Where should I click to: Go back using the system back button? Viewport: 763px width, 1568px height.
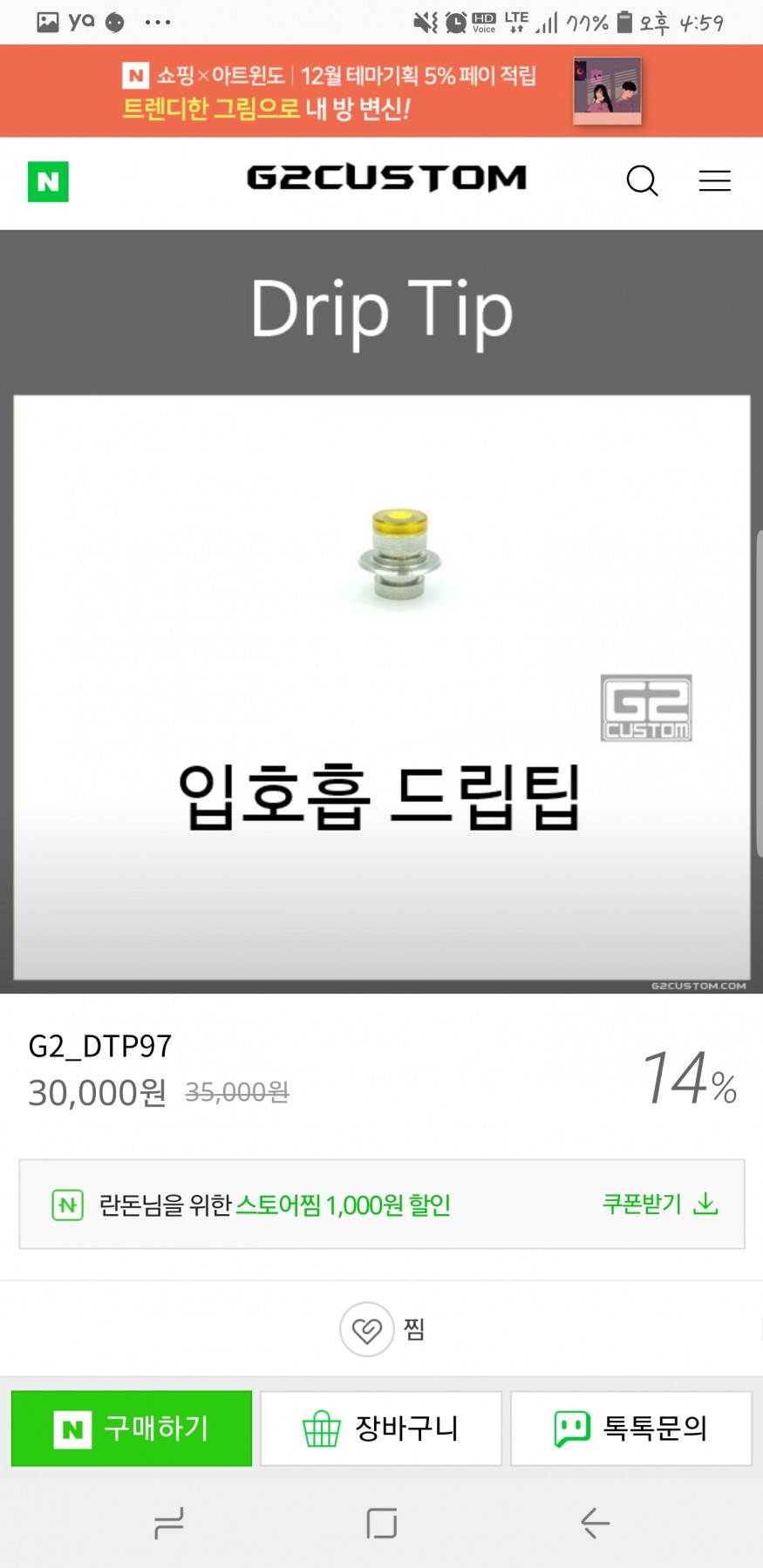tap(595, 1523)
